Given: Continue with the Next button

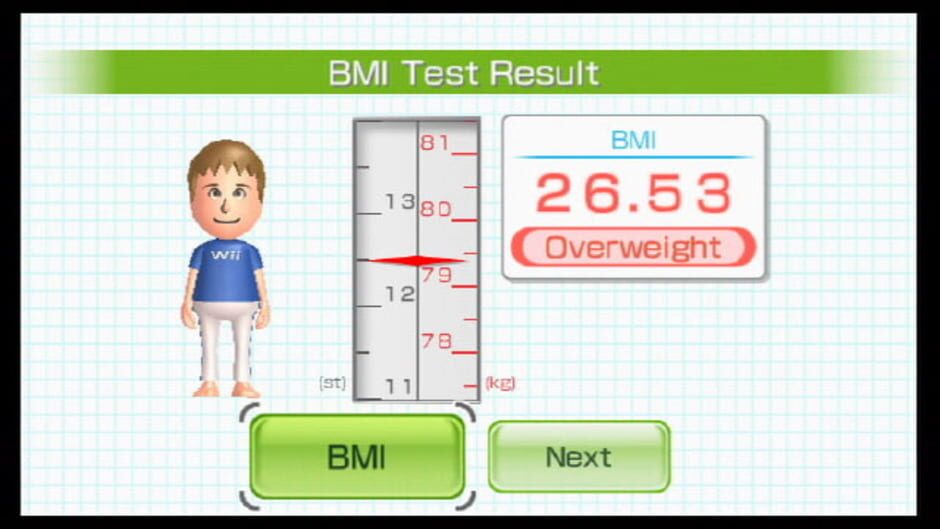Looking at the screenshot, I should [578, 457].
